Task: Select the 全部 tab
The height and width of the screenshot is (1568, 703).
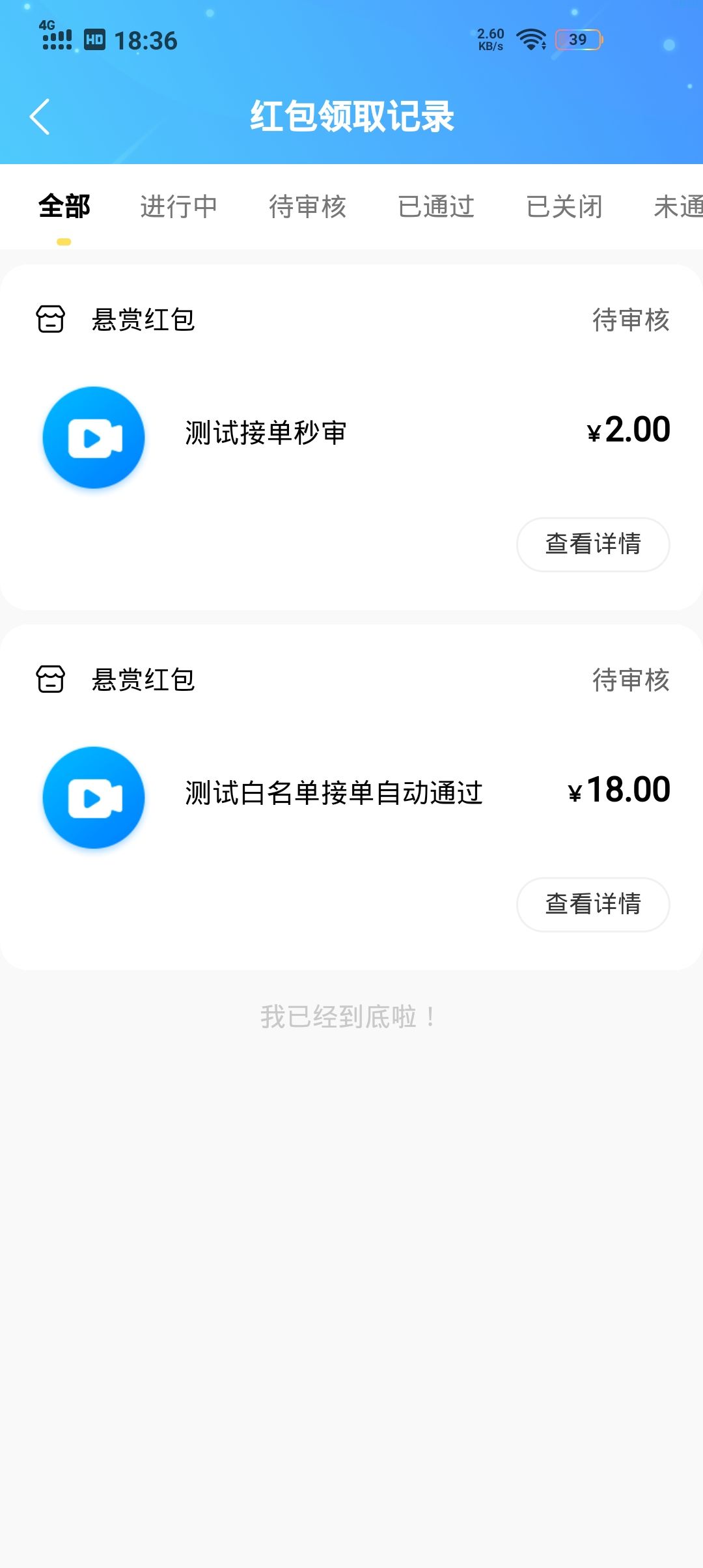Action: [64, 206]
